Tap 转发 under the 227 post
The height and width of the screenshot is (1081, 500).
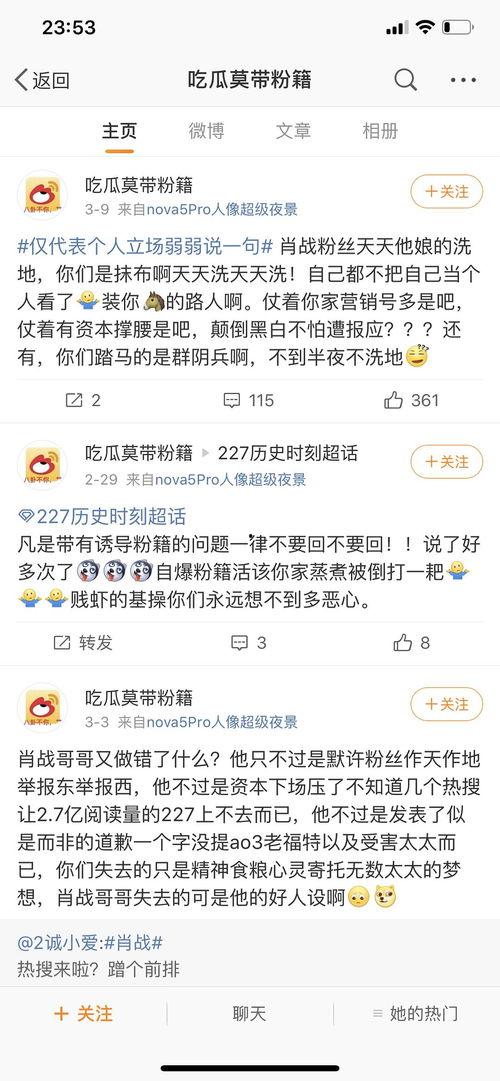(83, 643)
